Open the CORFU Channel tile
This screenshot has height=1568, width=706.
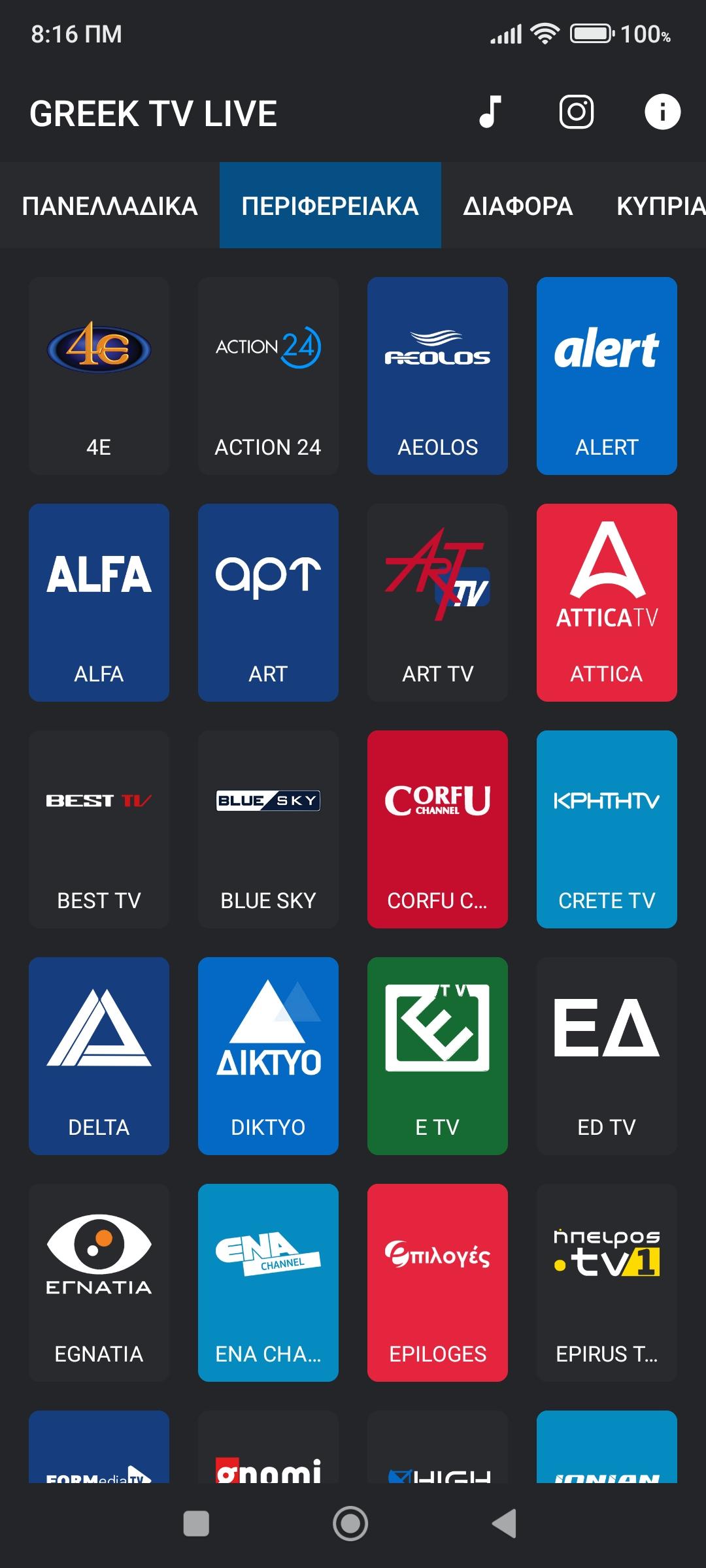coord(437,829)
